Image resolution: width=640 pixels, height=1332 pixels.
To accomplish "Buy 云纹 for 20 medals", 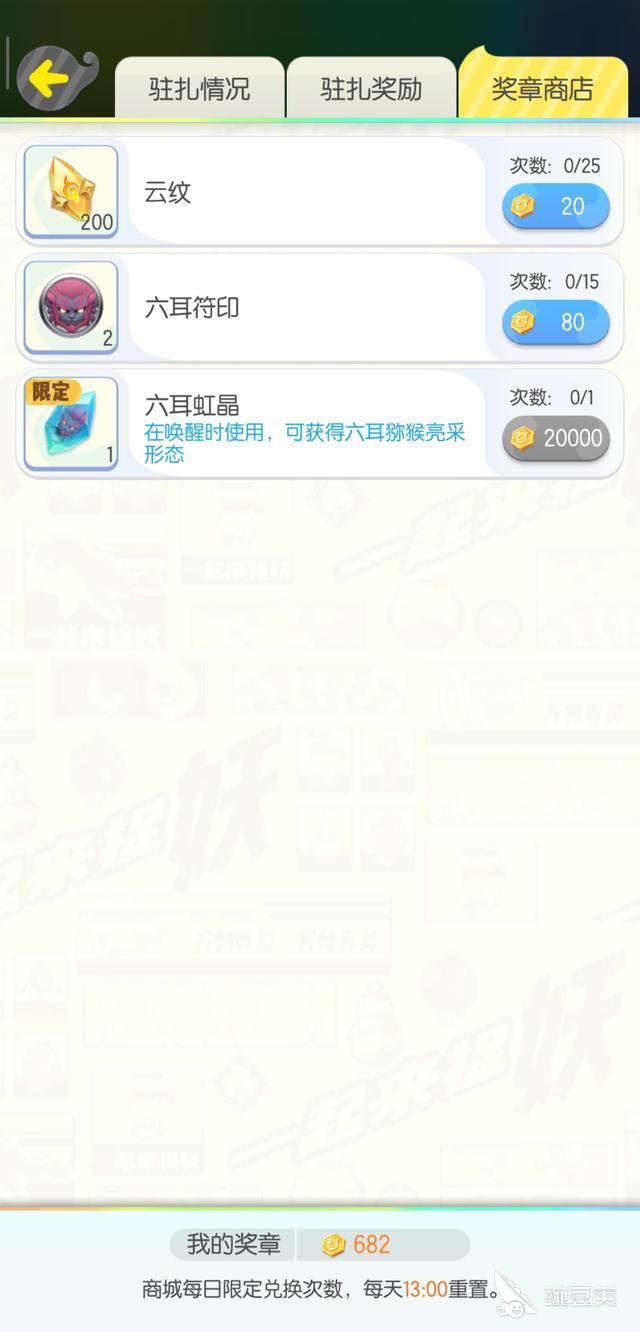I will coord(556,207).
